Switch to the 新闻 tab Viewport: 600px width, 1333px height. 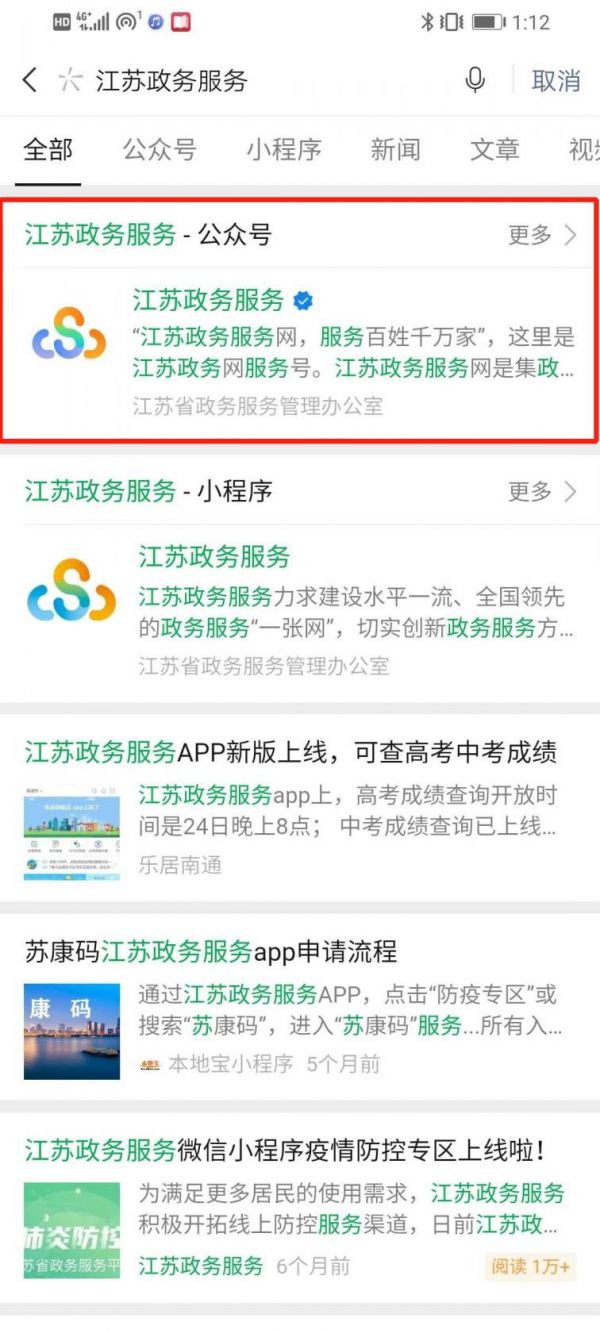tap(395, 150)
